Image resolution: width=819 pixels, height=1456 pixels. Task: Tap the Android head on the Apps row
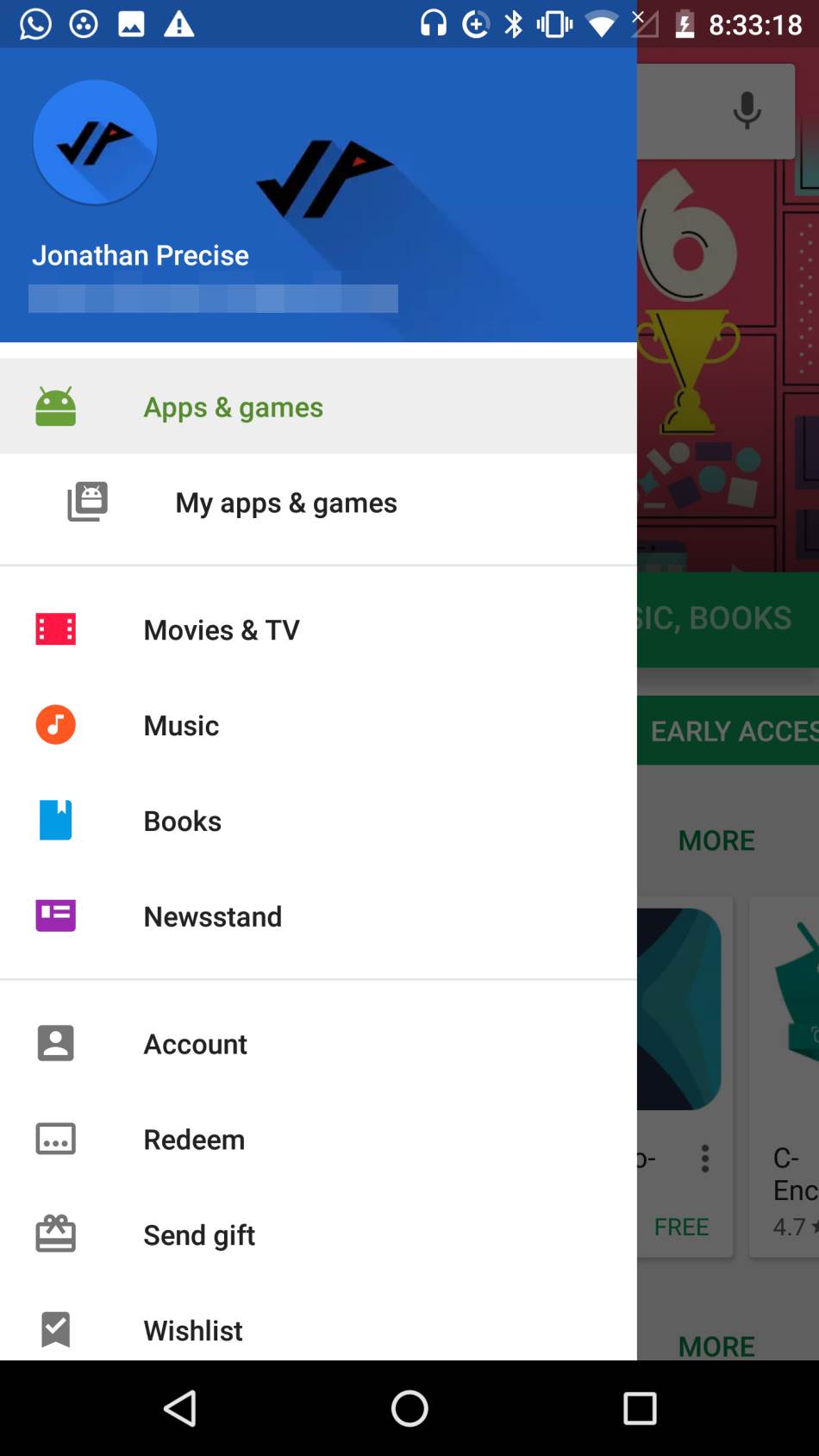pyautogui.click(x=55, y=406)
